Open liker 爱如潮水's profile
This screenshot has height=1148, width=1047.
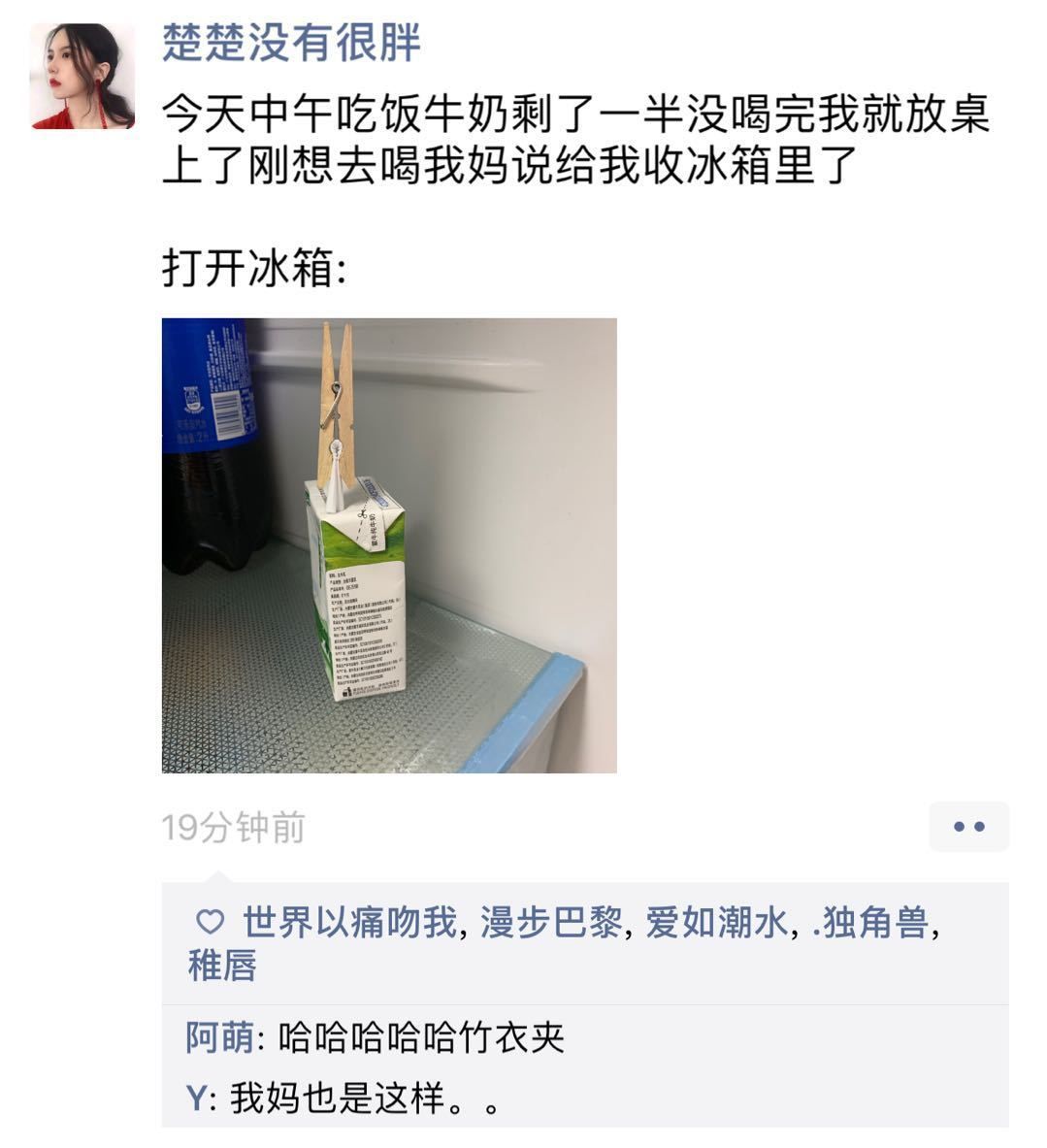pos(716,923)
